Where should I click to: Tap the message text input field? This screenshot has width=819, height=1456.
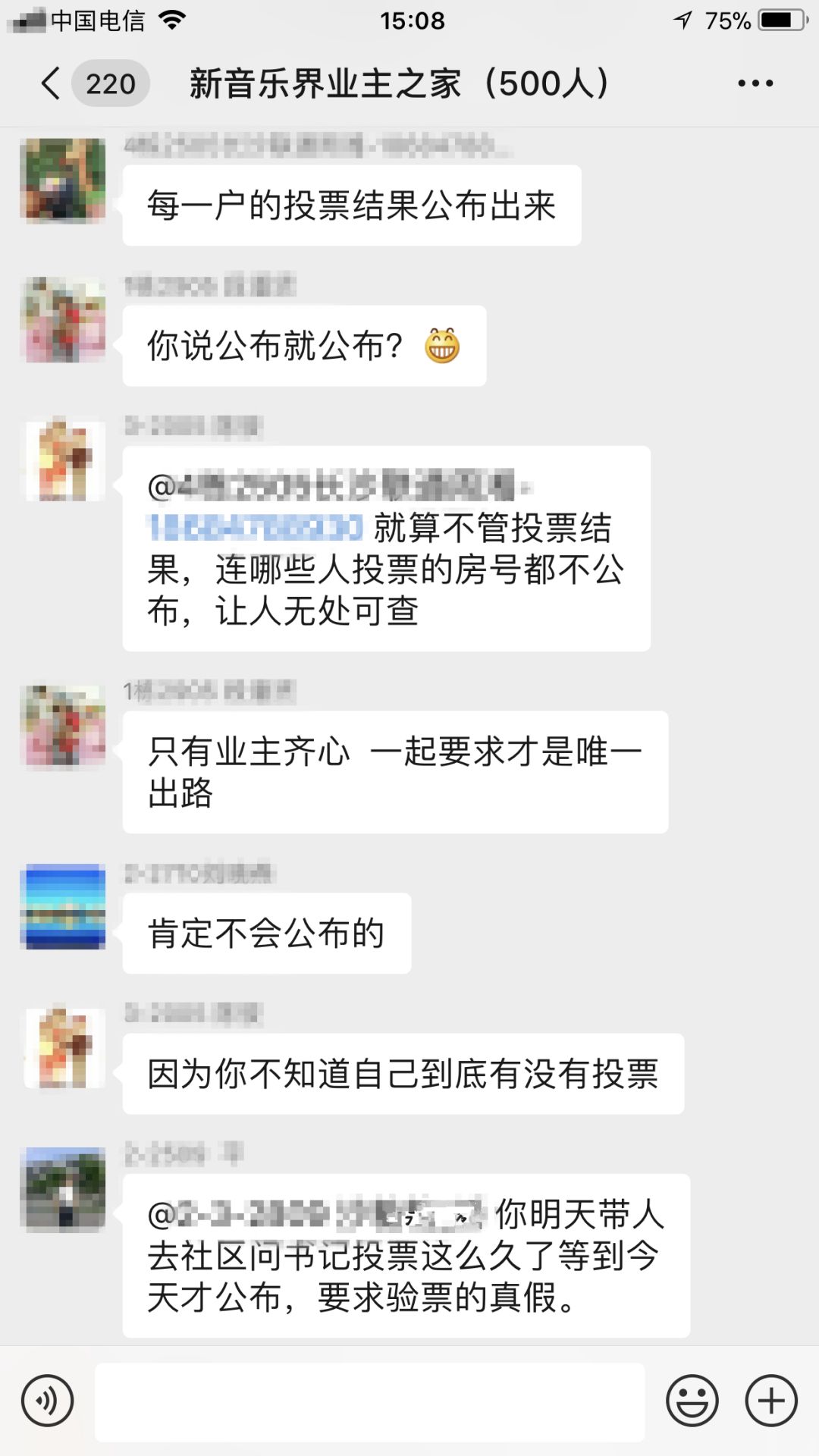click(x=369, y=1401)
